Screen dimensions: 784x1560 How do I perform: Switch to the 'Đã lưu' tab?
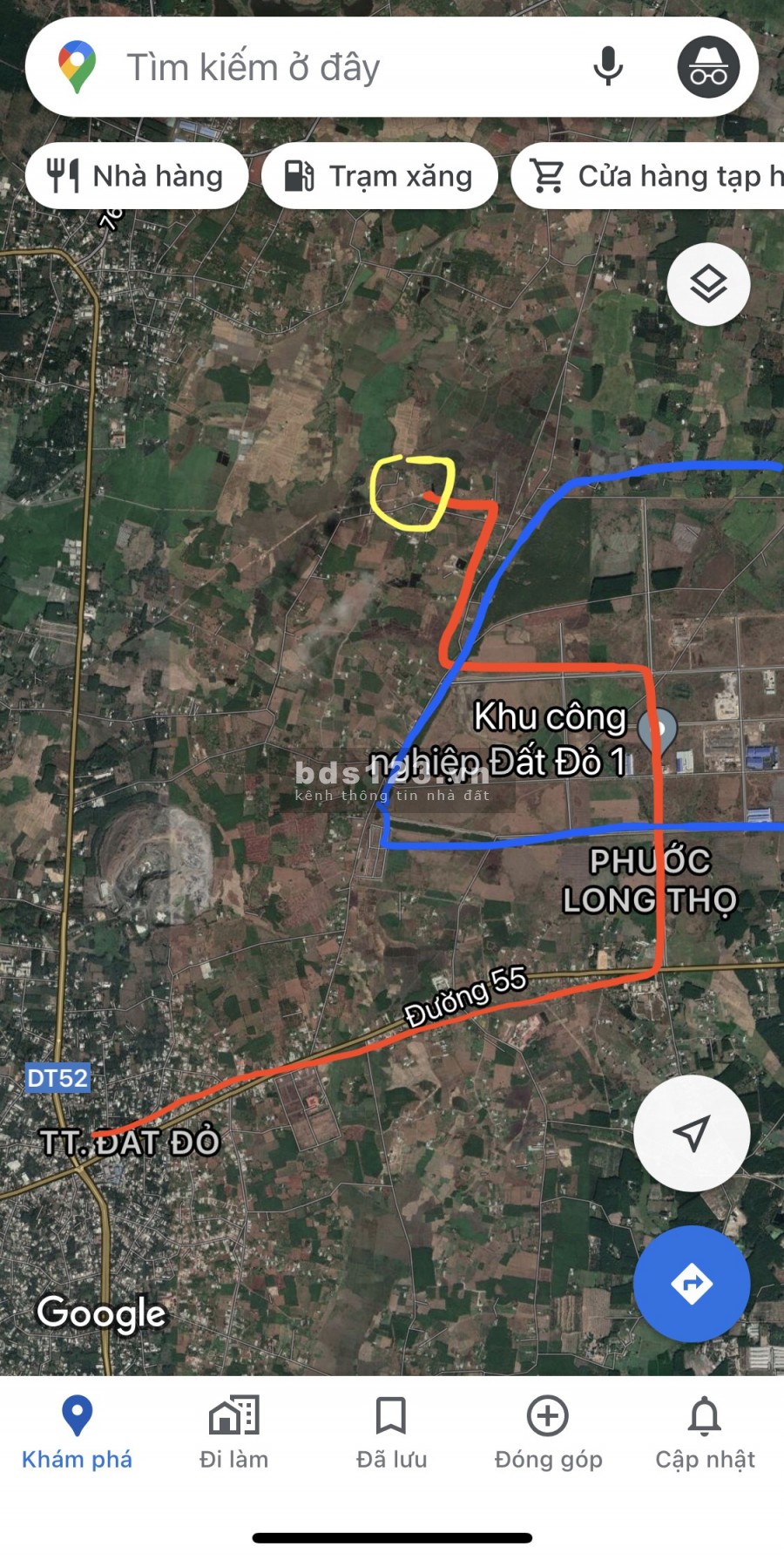[x=391, y=1433]
